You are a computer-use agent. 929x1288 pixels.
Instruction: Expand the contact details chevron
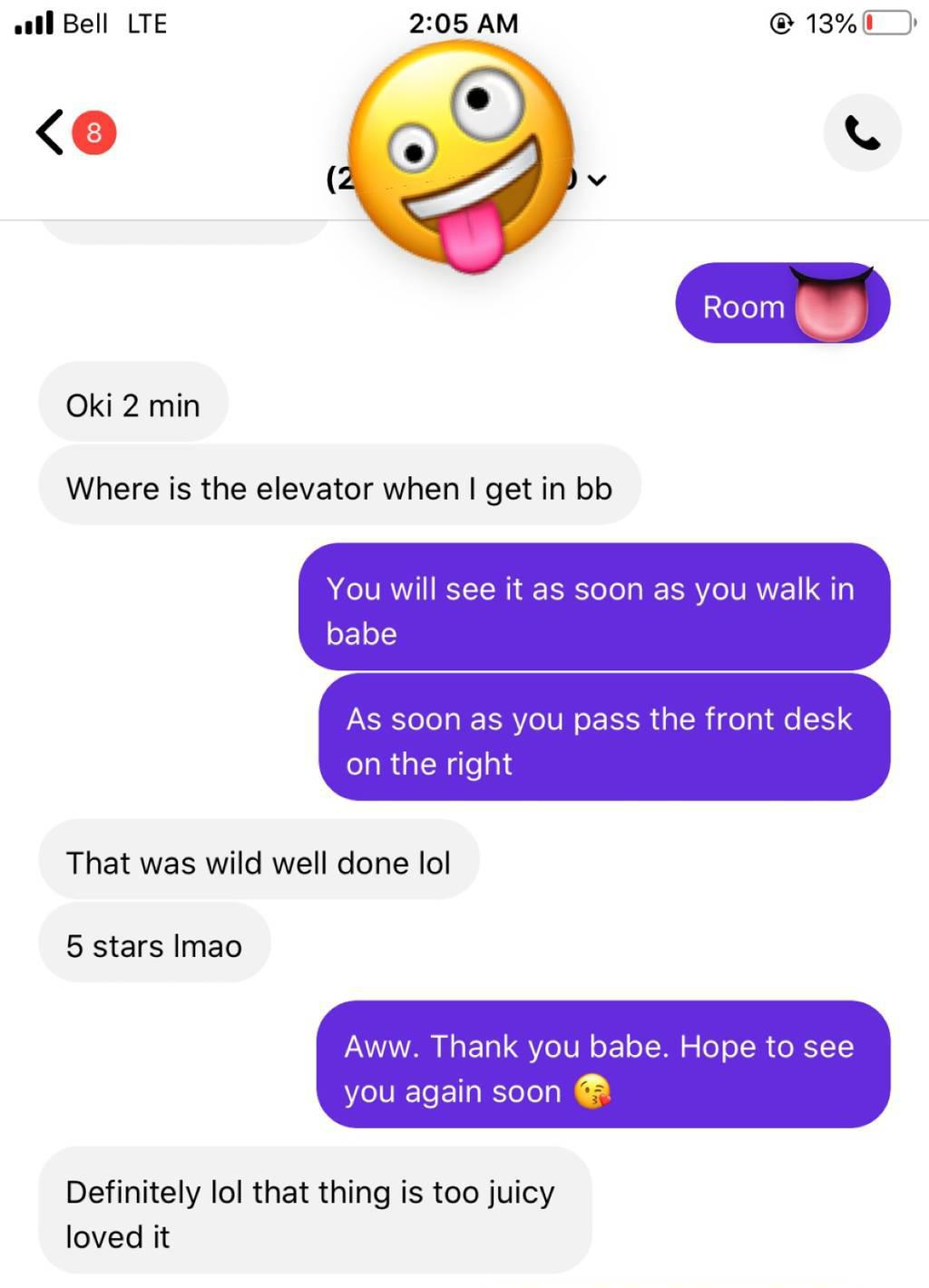tap(596, 180)
